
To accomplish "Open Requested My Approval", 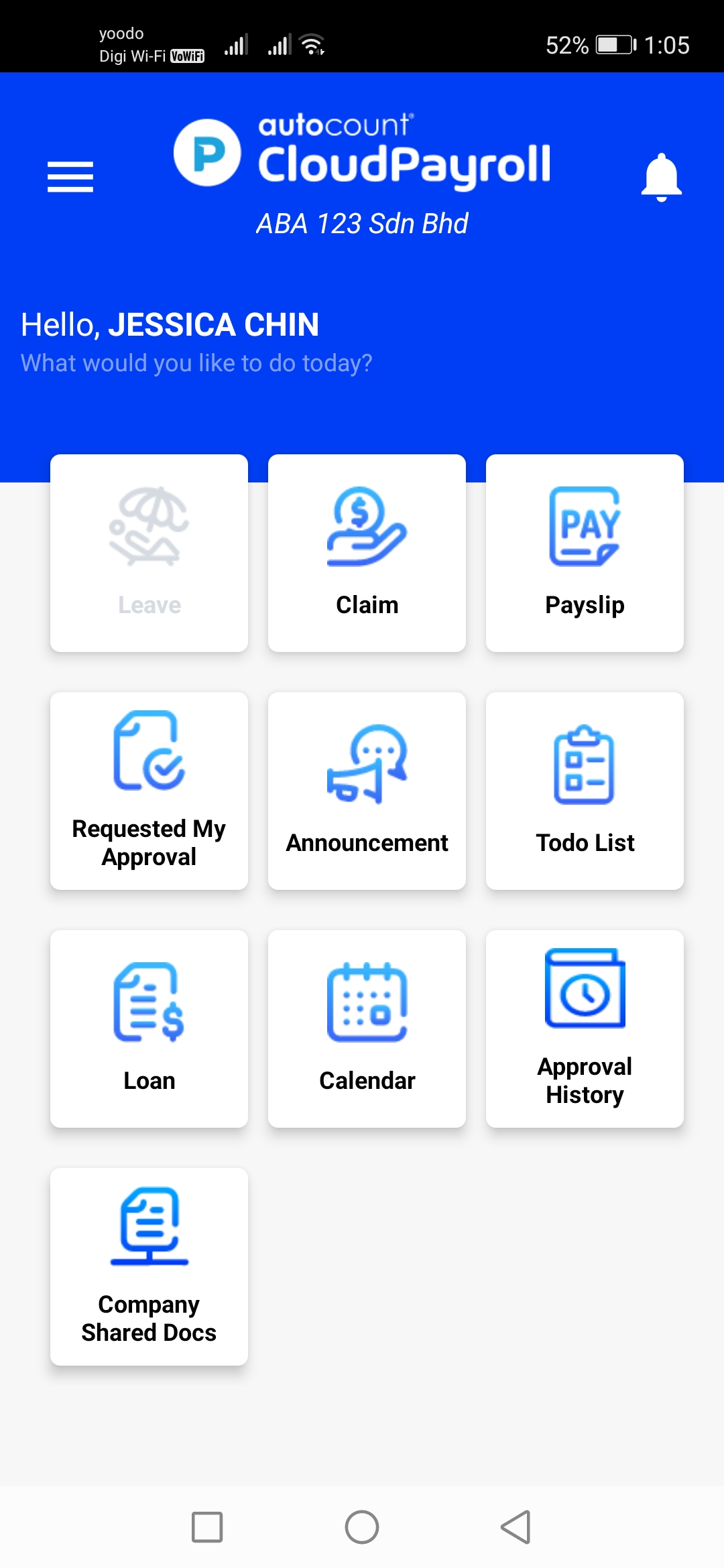I will coord(149,791).
